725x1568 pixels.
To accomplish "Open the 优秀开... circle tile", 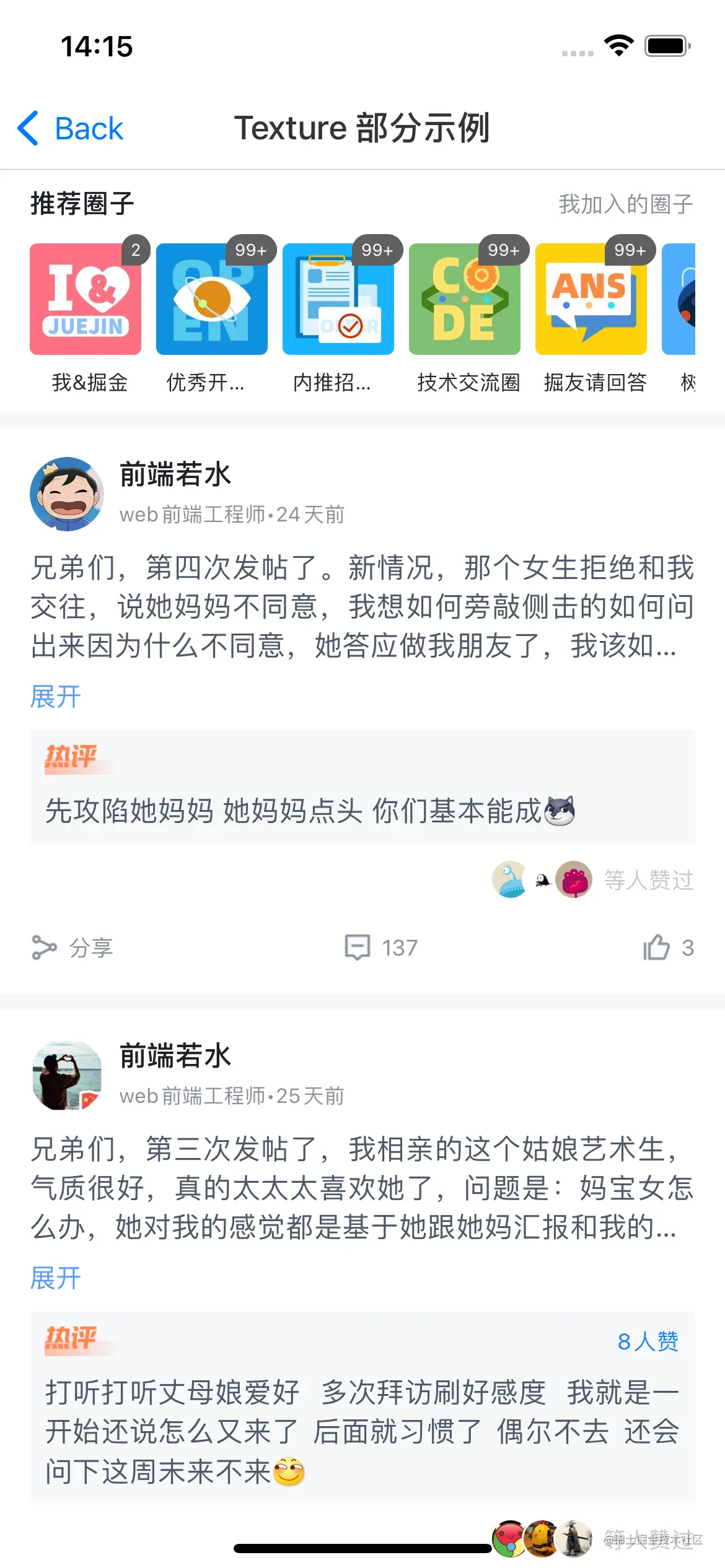I will pos(212,299).
